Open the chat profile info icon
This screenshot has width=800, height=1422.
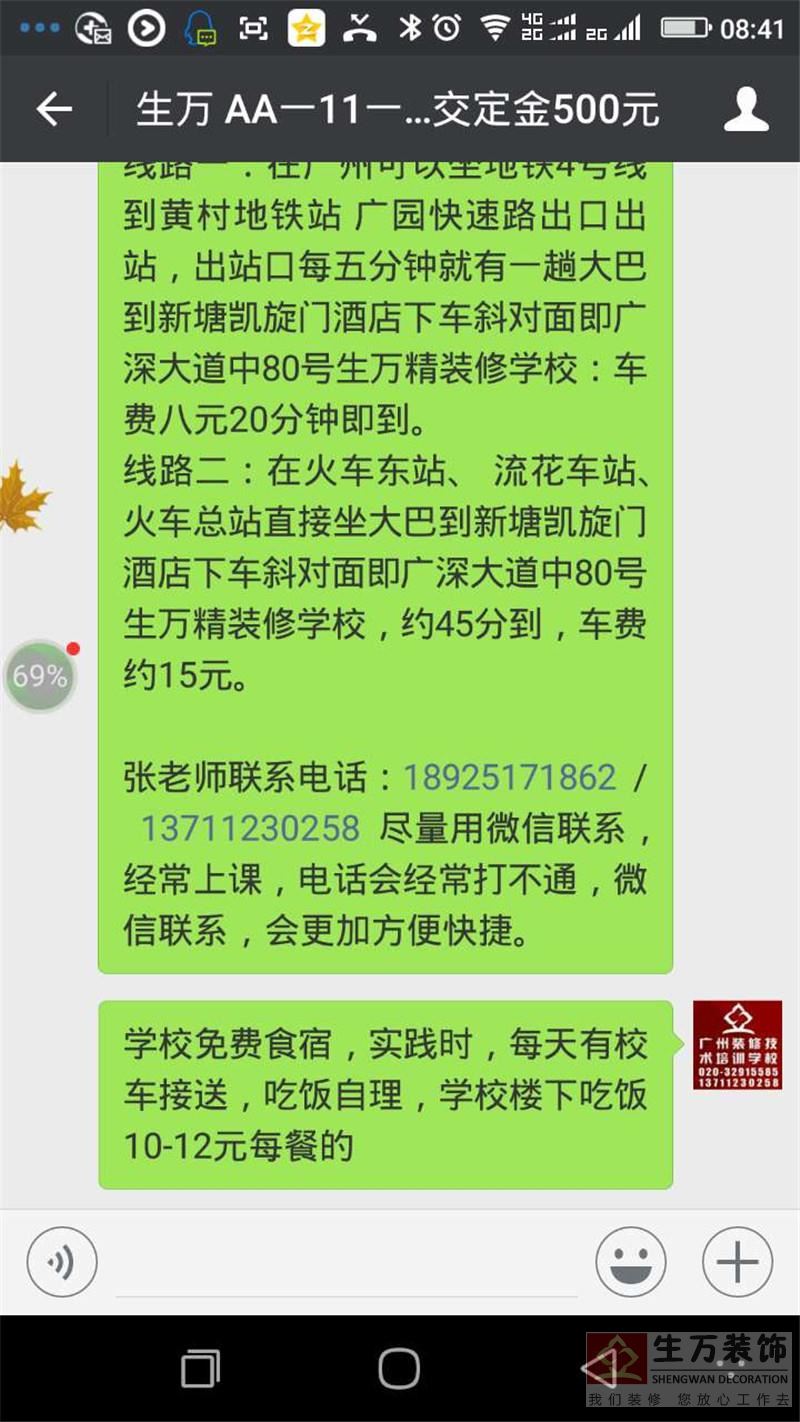tap(746, 109)
